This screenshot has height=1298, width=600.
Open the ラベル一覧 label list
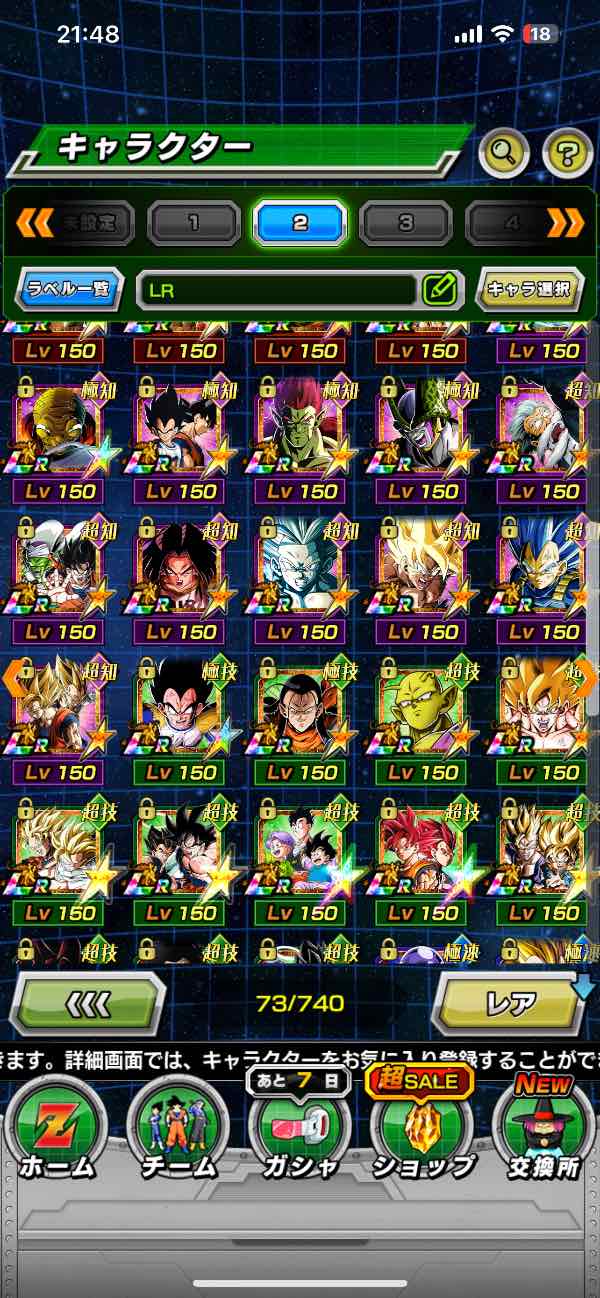click(x=70, y=290)
